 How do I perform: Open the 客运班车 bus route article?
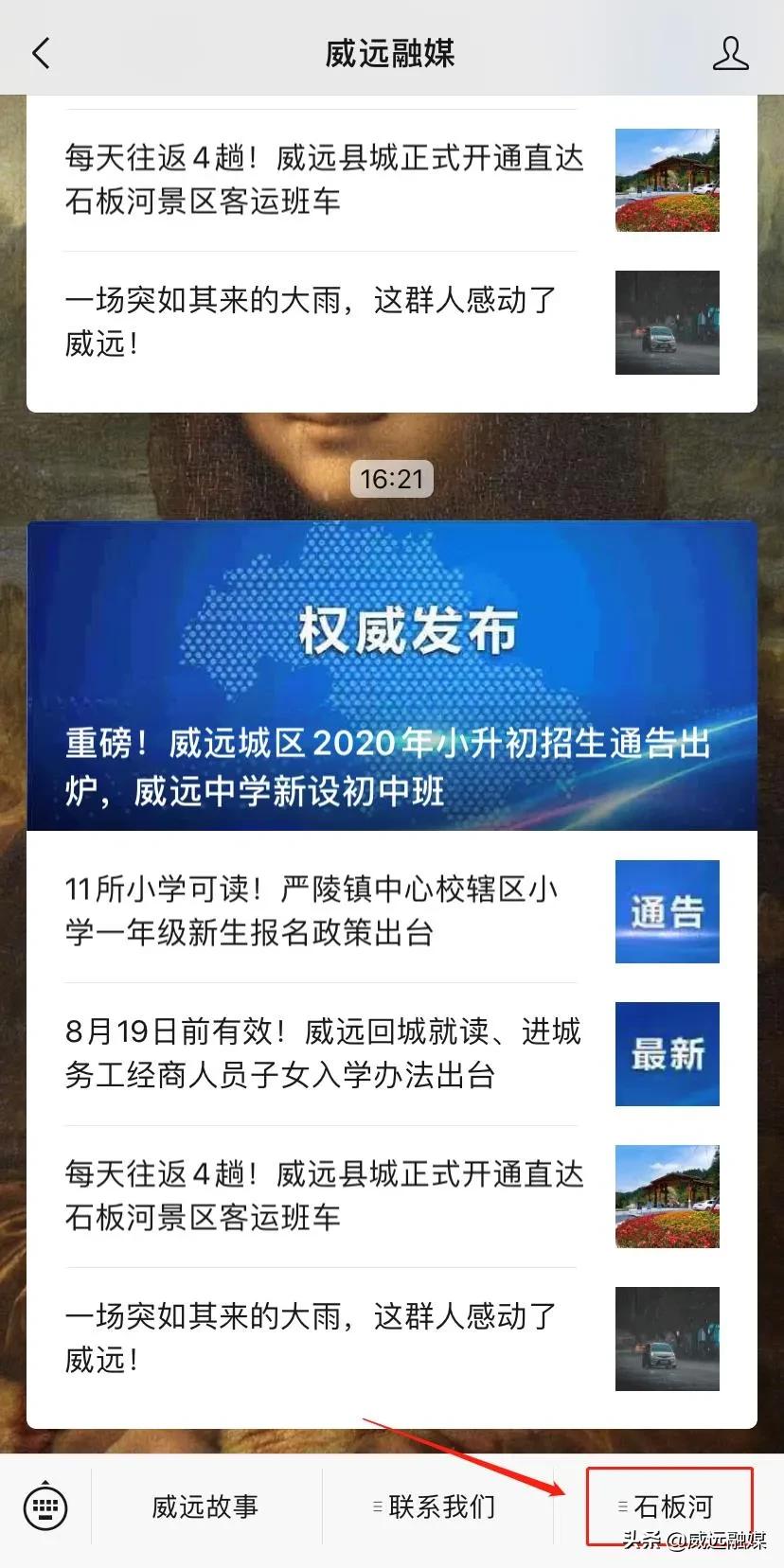pyautogui.click(x=322, y=1195)
